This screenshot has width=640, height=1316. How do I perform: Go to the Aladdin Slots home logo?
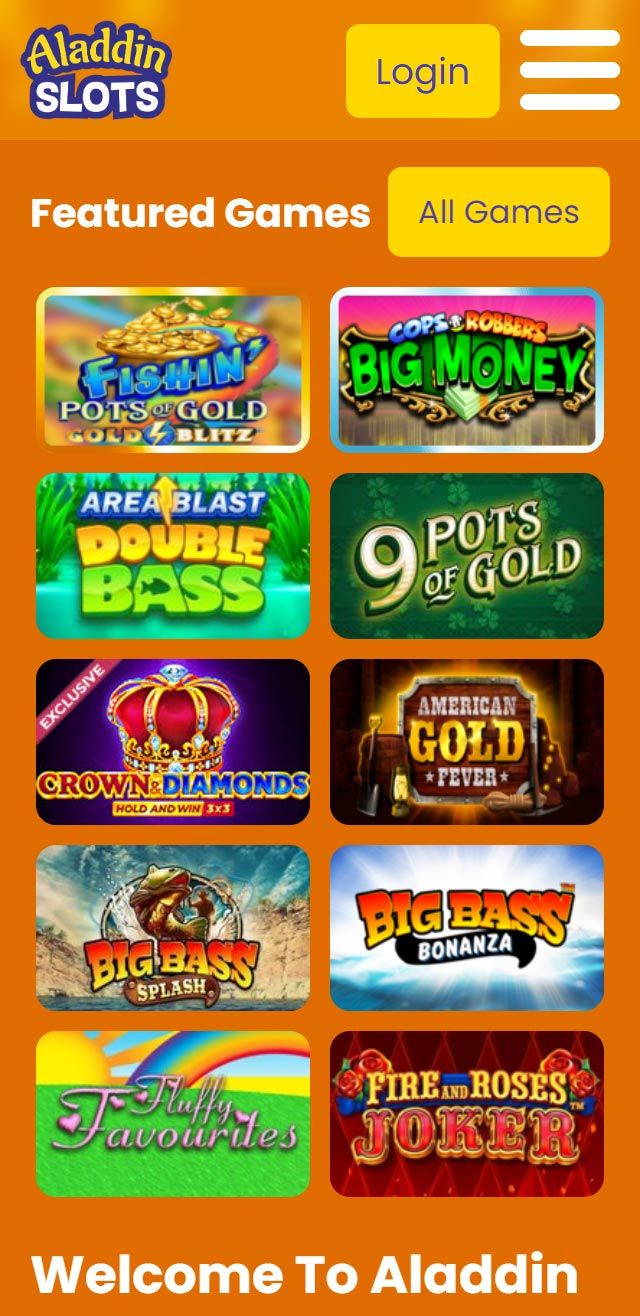[96, 70]
